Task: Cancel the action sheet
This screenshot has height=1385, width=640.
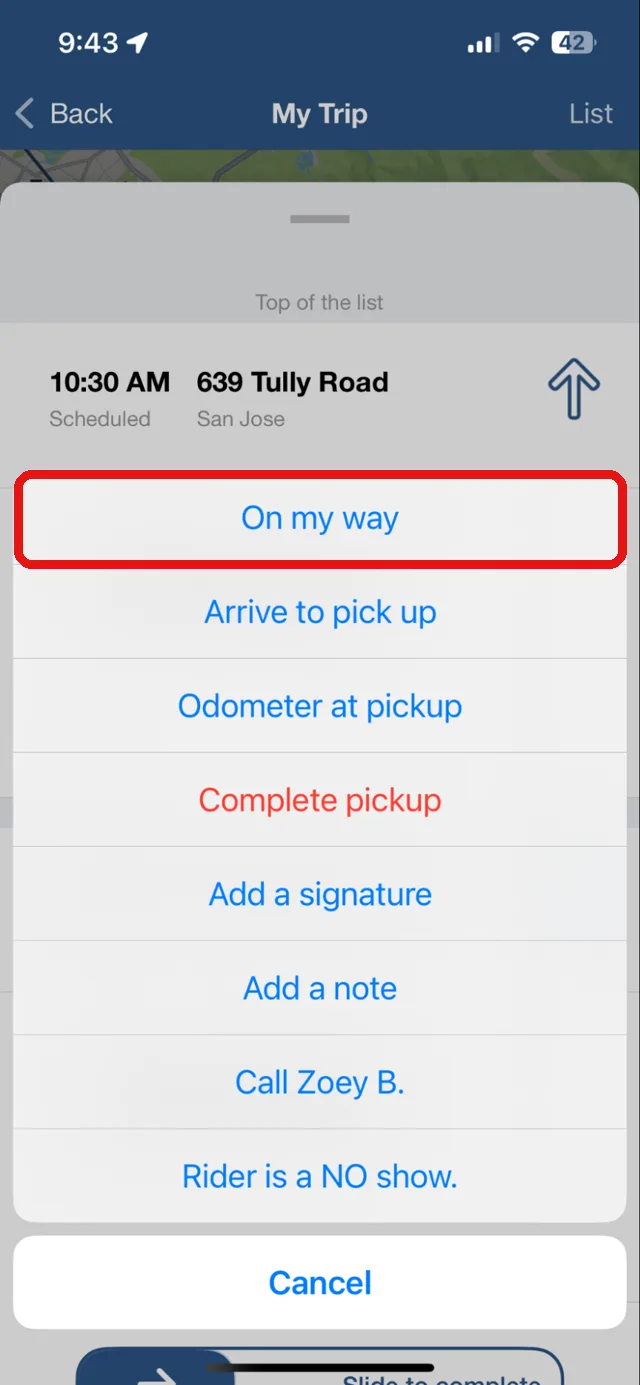Action: 320,1283
